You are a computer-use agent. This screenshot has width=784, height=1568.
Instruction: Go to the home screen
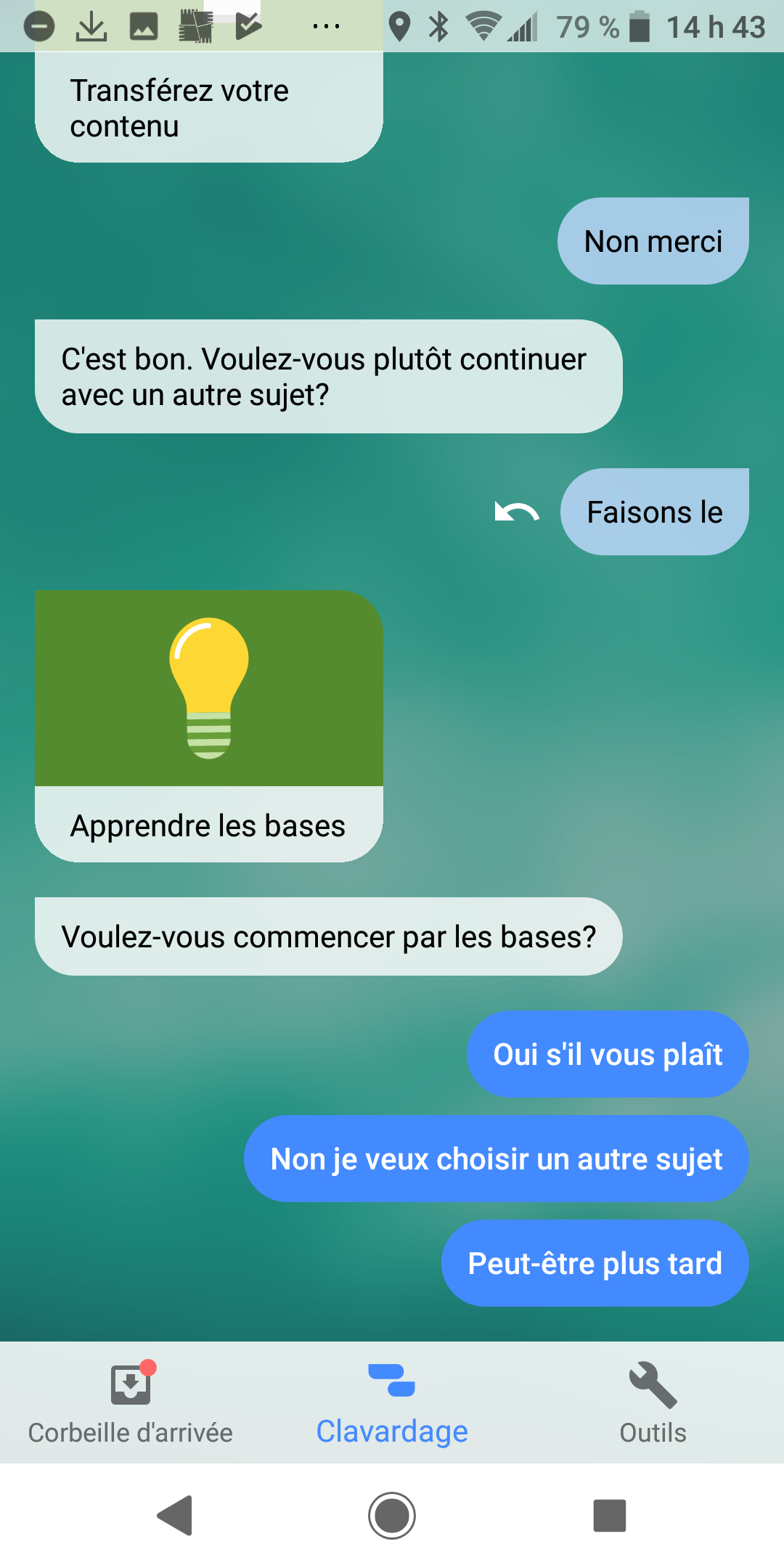click(392, 1516)
